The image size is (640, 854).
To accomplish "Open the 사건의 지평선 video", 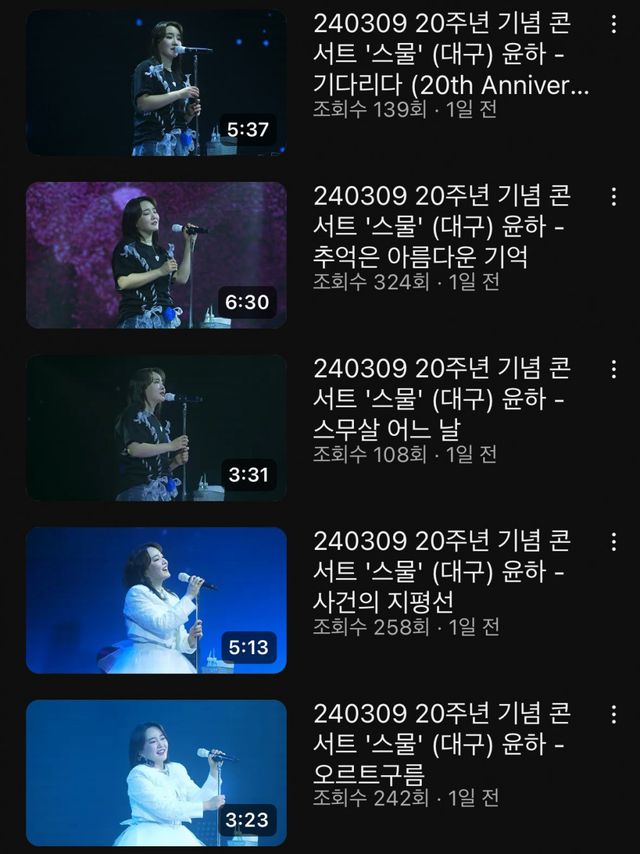I will (x=156, y=600).
